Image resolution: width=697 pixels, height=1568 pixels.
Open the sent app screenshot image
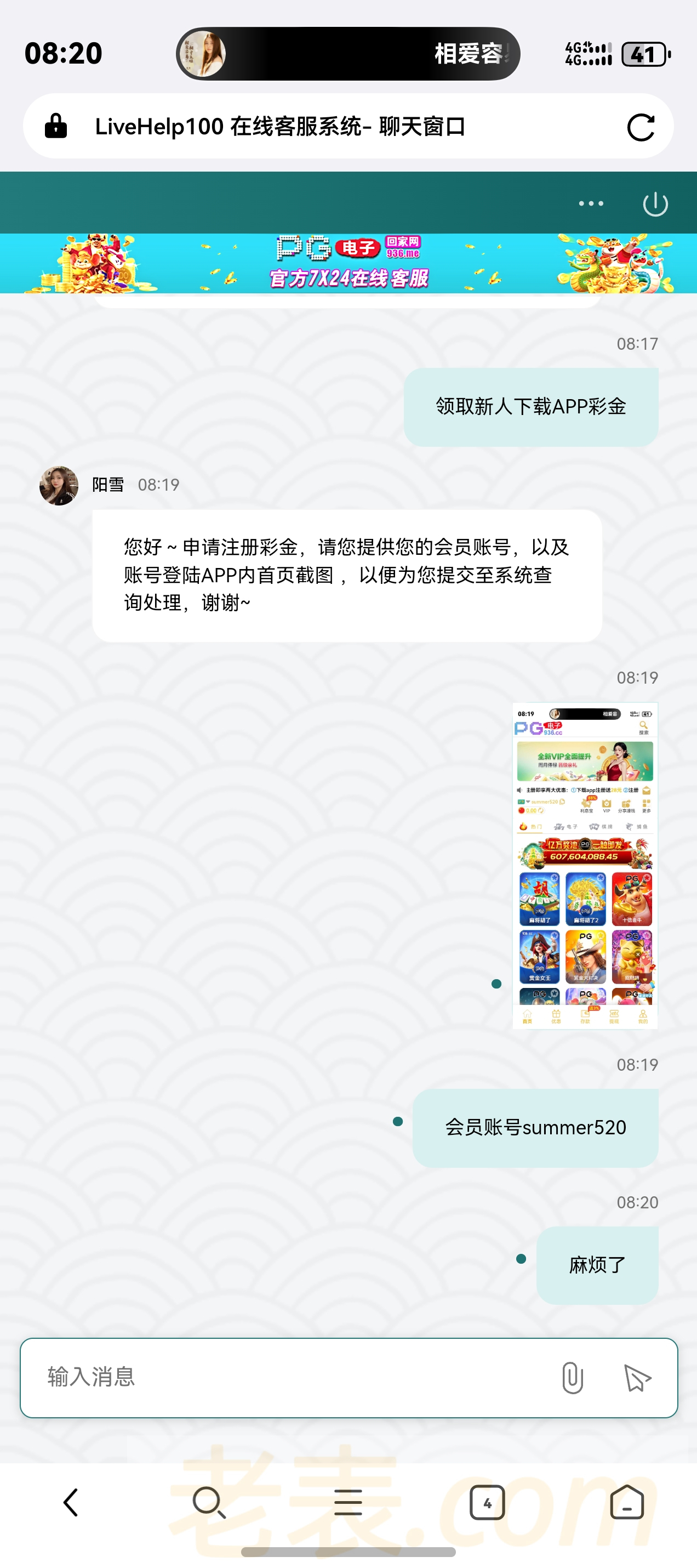585,865
